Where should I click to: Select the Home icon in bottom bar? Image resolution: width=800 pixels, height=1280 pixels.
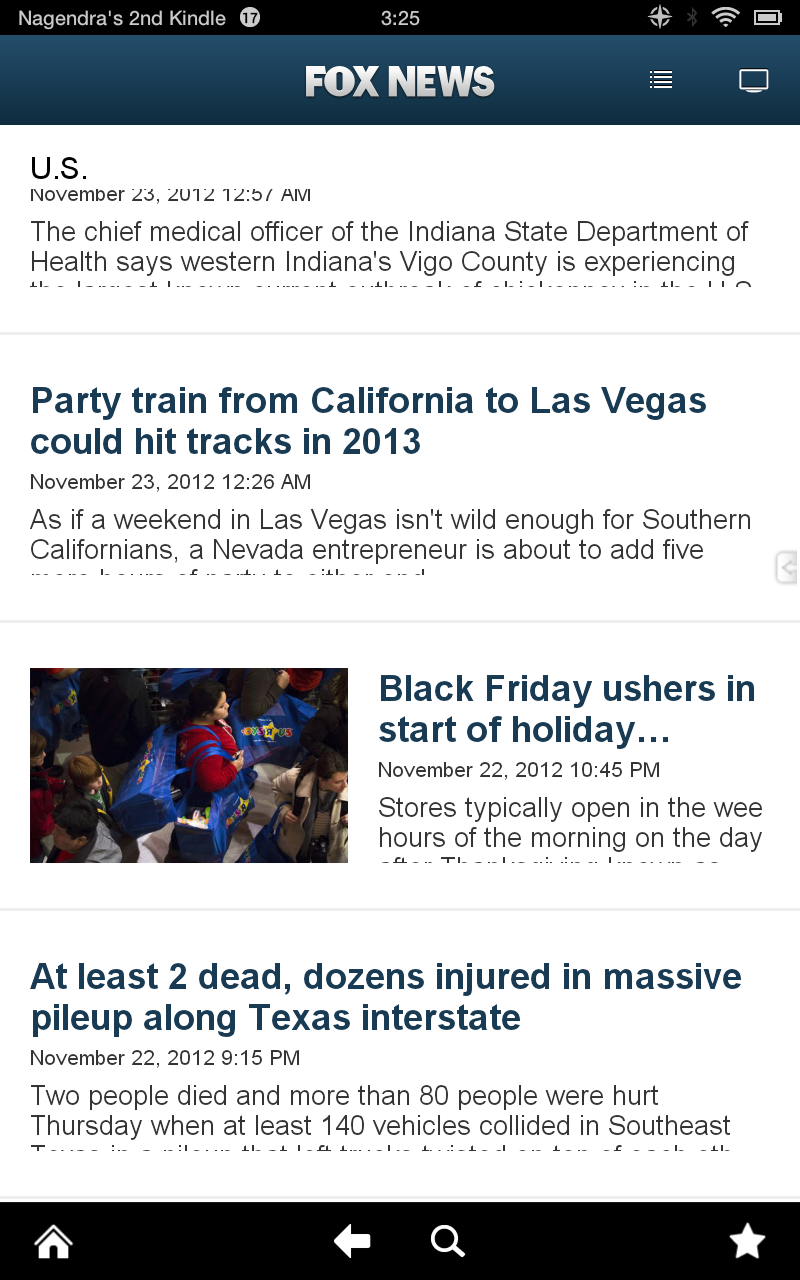click(x=52, y=1240)
